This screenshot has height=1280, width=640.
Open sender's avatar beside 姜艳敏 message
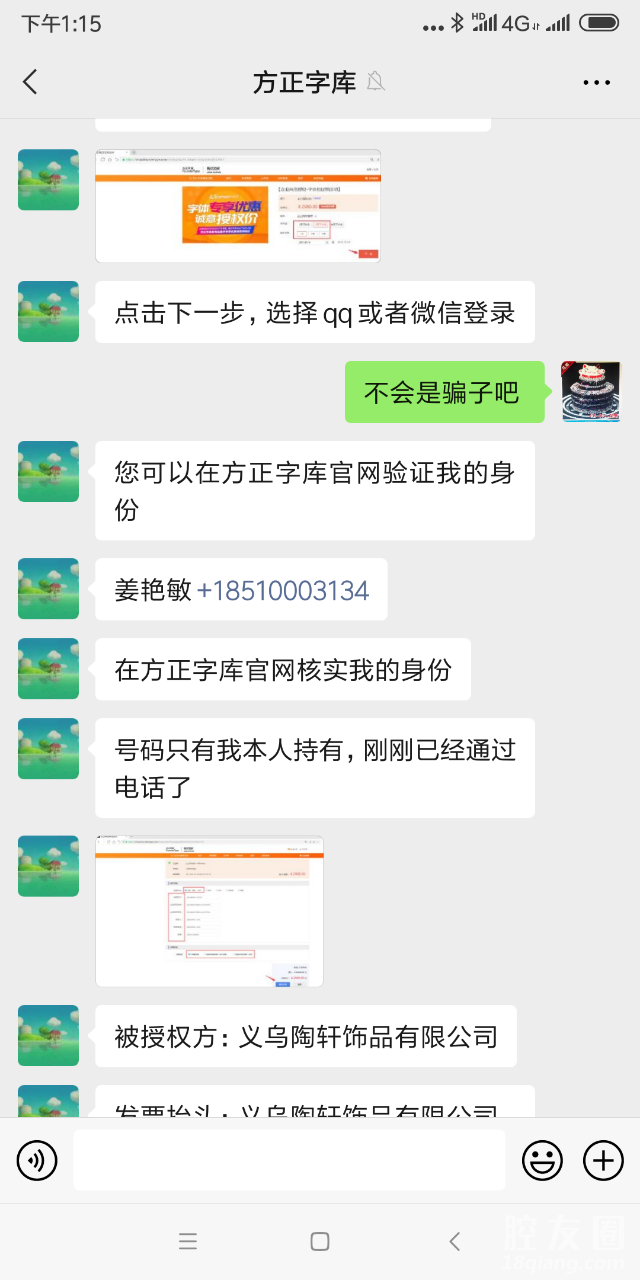tap(48, 589)
